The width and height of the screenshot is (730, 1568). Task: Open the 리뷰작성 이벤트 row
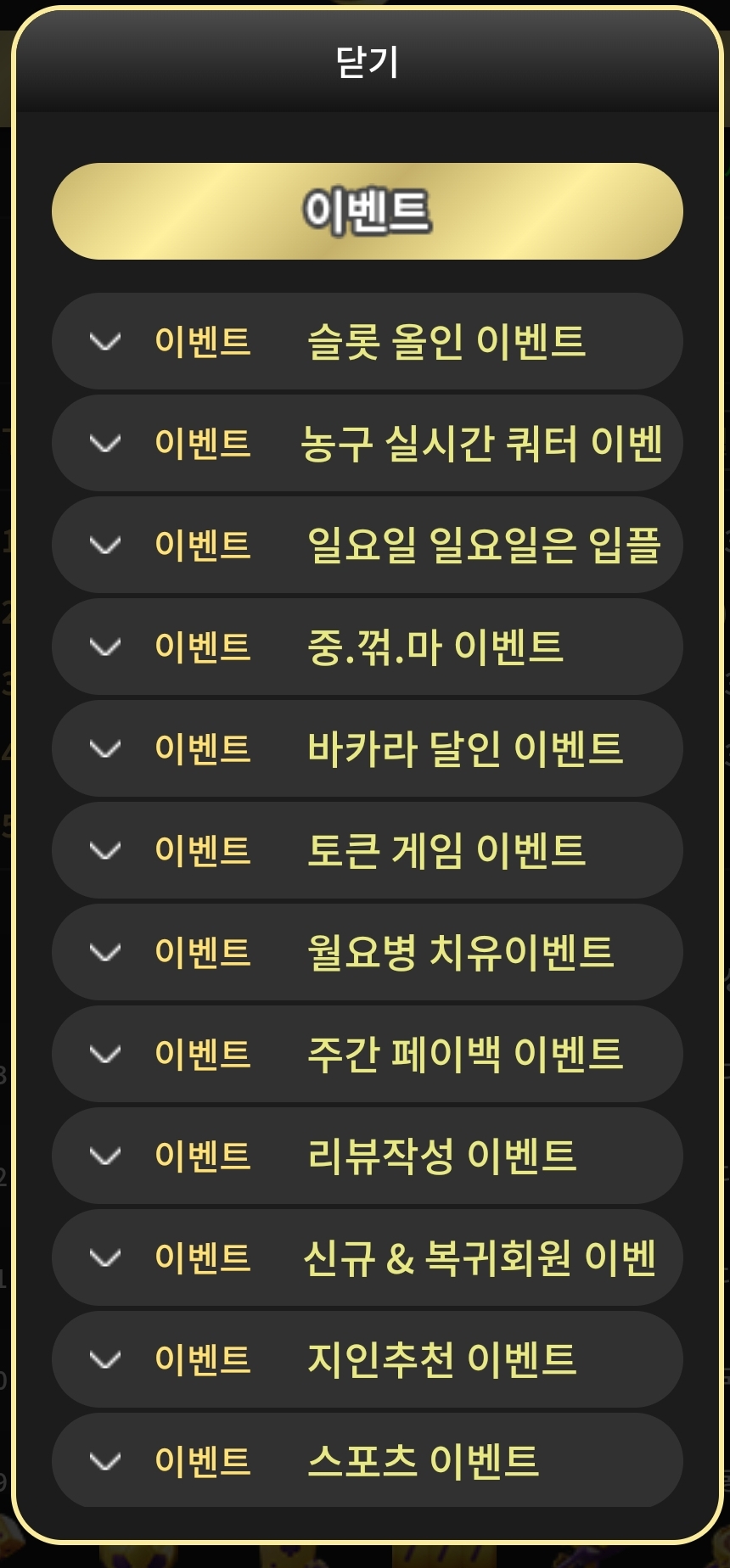click(x=367, y=1156)
